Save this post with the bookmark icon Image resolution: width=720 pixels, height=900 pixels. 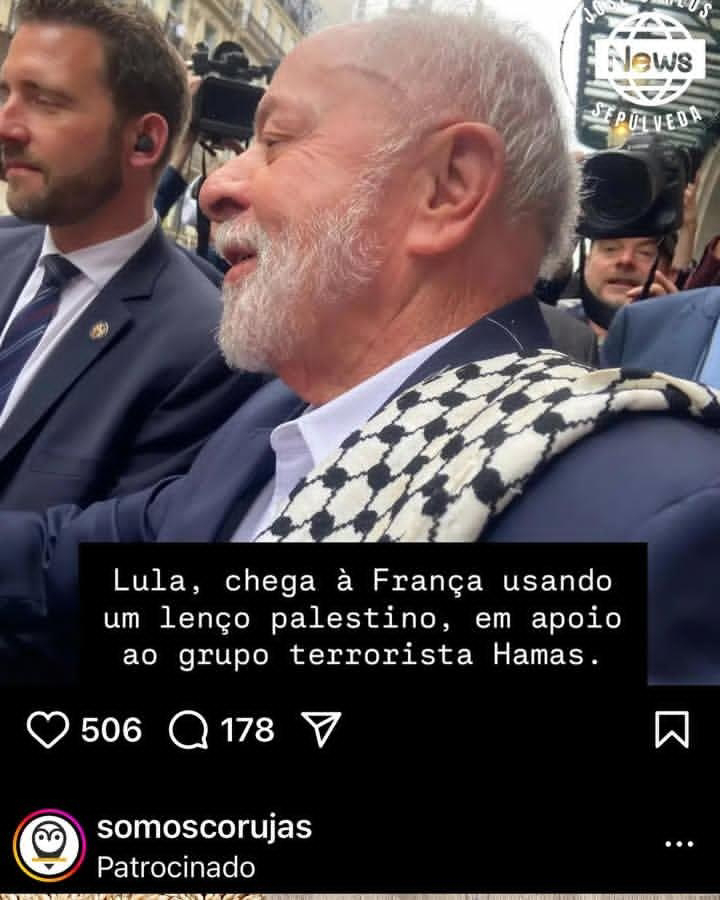coord(671,729)
